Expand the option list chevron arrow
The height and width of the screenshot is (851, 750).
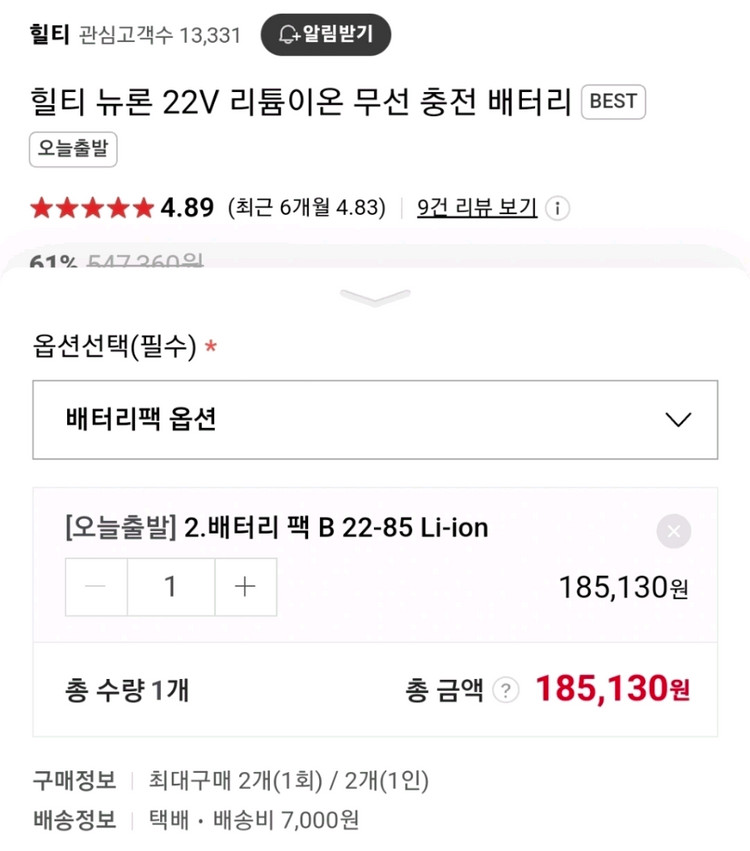pyautogui.click(x=679, y=420)
